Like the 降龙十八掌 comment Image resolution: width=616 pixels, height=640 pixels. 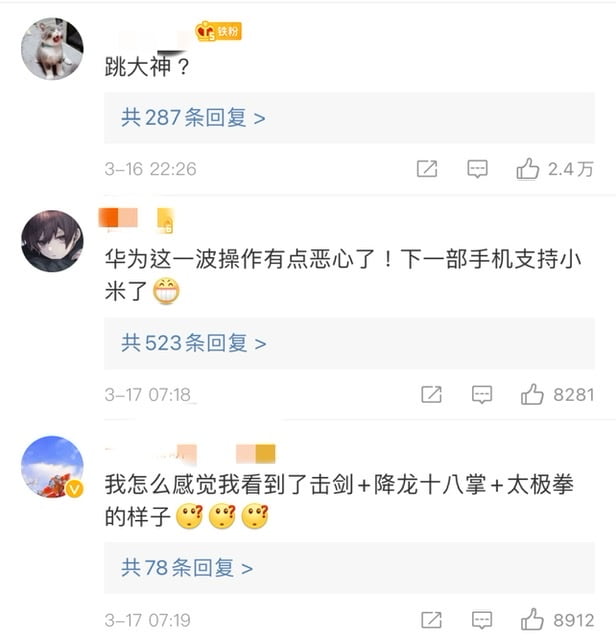(x=532, y=619)
